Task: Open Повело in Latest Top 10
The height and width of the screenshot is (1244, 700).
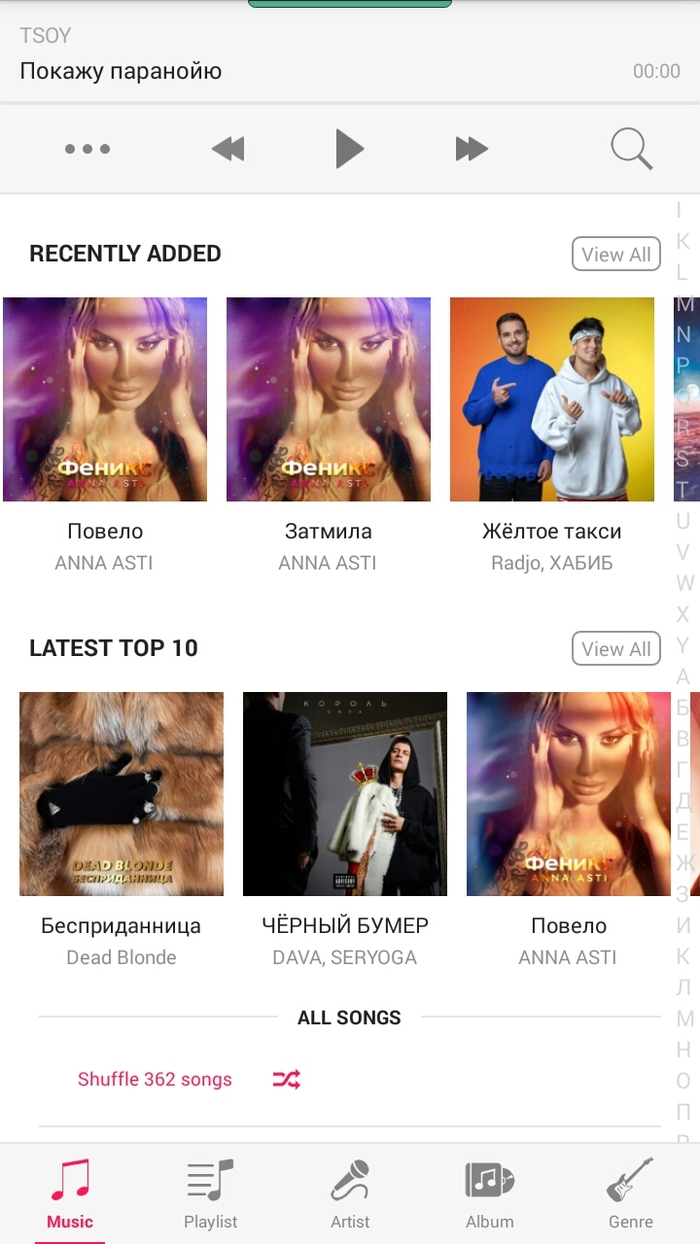Action: (568, 794)
